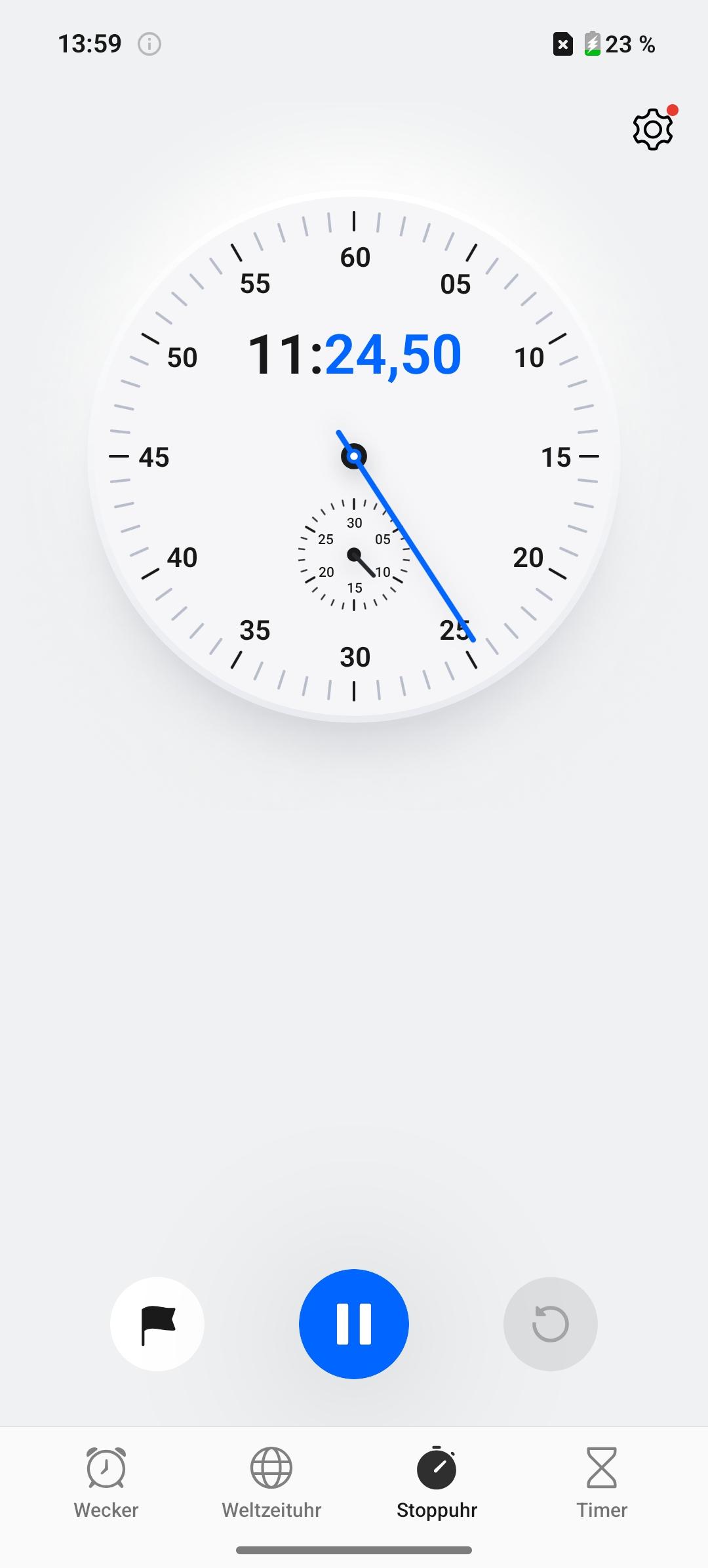Pause the running stopwatch

click(x=354, y=1323)
